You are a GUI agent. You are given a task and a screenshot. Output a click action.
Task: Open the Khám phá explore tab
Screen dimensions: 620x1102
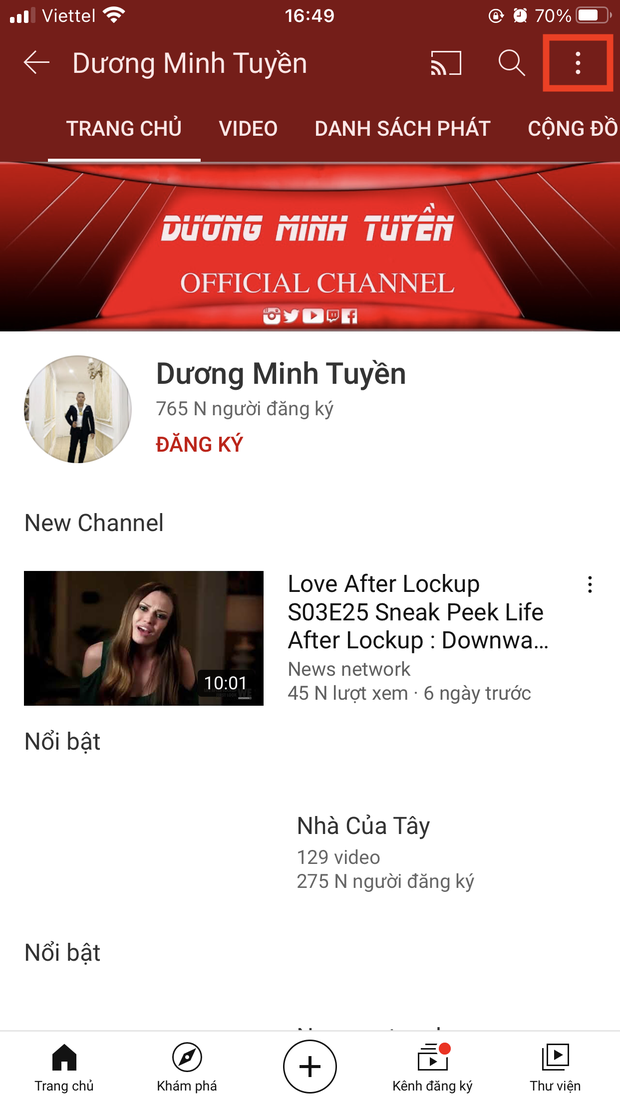[187, 1067]
